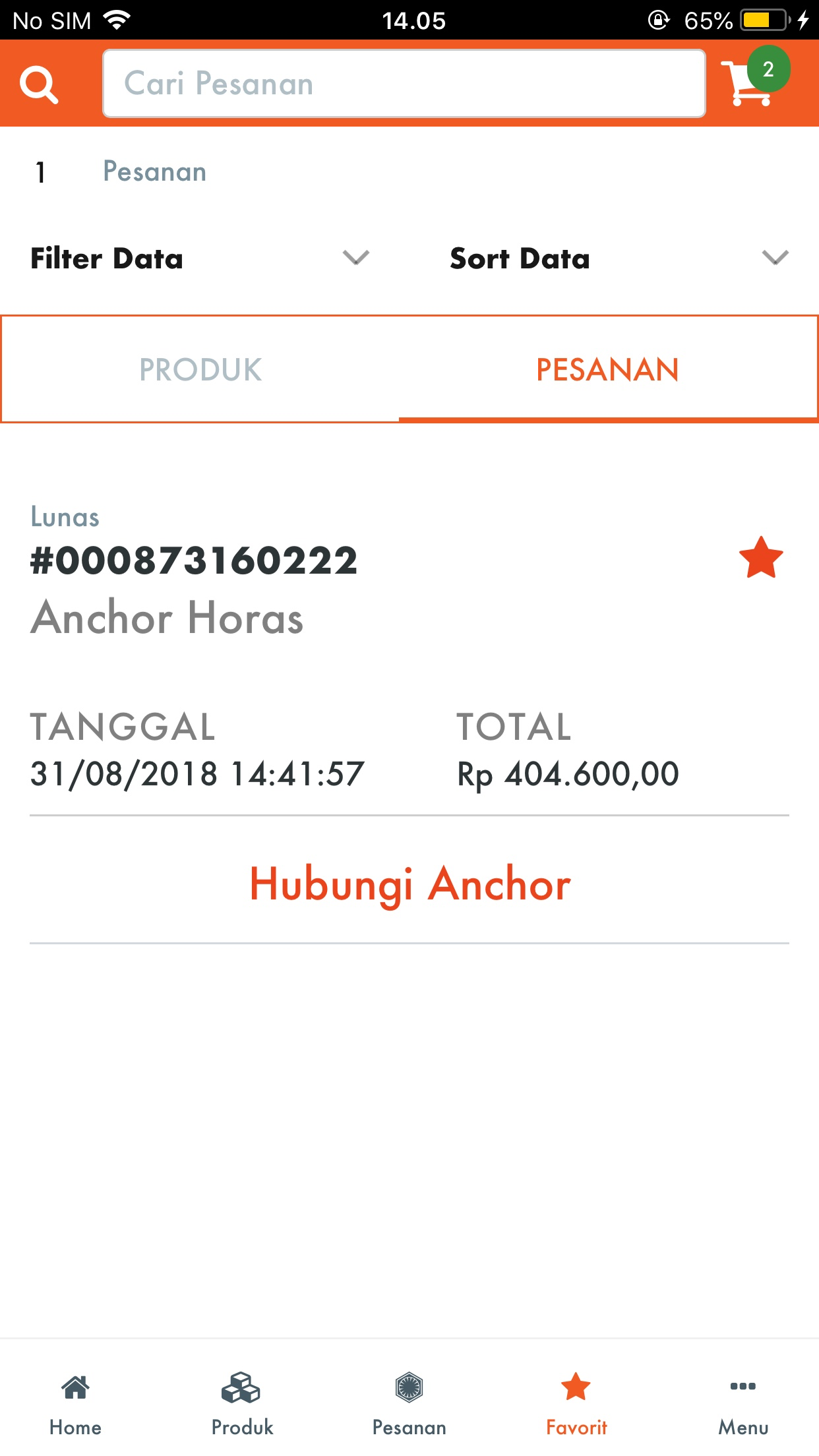Image resolution: width=819 pixels, height=1456 pixels.
Task: Tap the search magnifier icon
Action: click(x=39, y=84)
